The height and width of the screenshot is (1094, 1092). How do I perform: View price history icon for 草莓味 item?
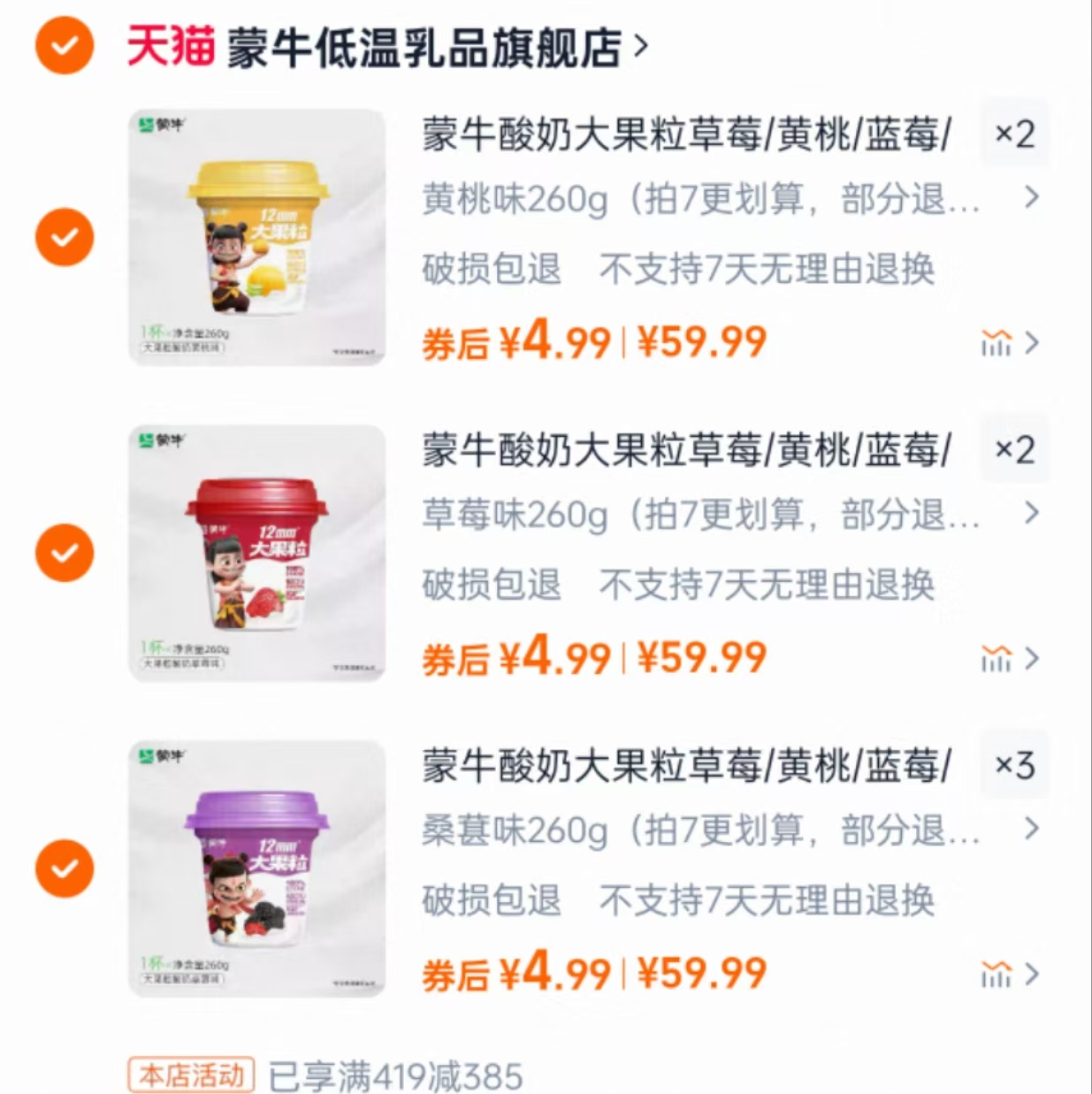point(997,658)
